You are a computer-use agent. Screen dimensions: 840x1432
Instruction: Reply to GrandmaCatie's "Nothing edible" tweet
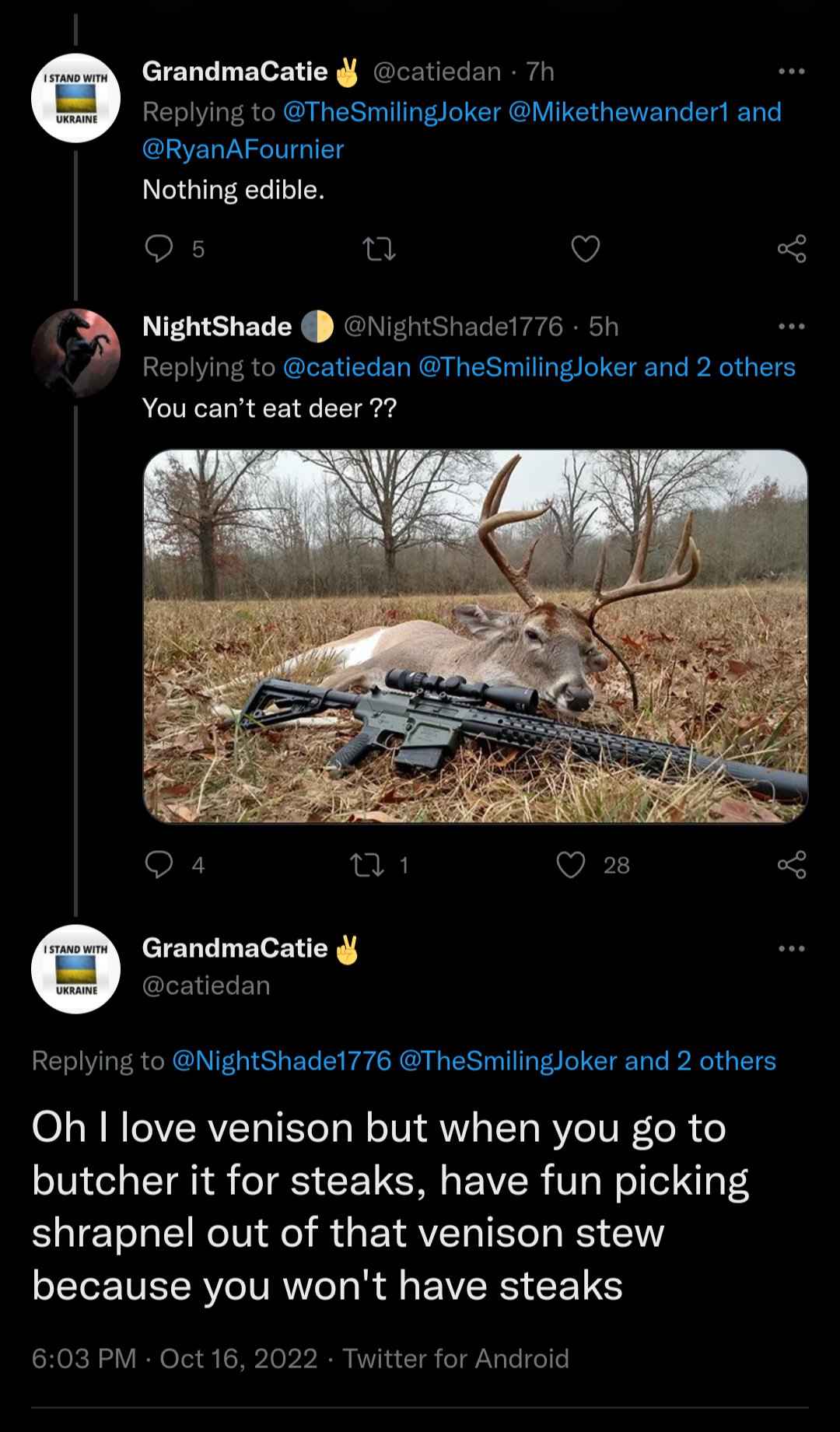pyautogui.click(x=159, y=249)
